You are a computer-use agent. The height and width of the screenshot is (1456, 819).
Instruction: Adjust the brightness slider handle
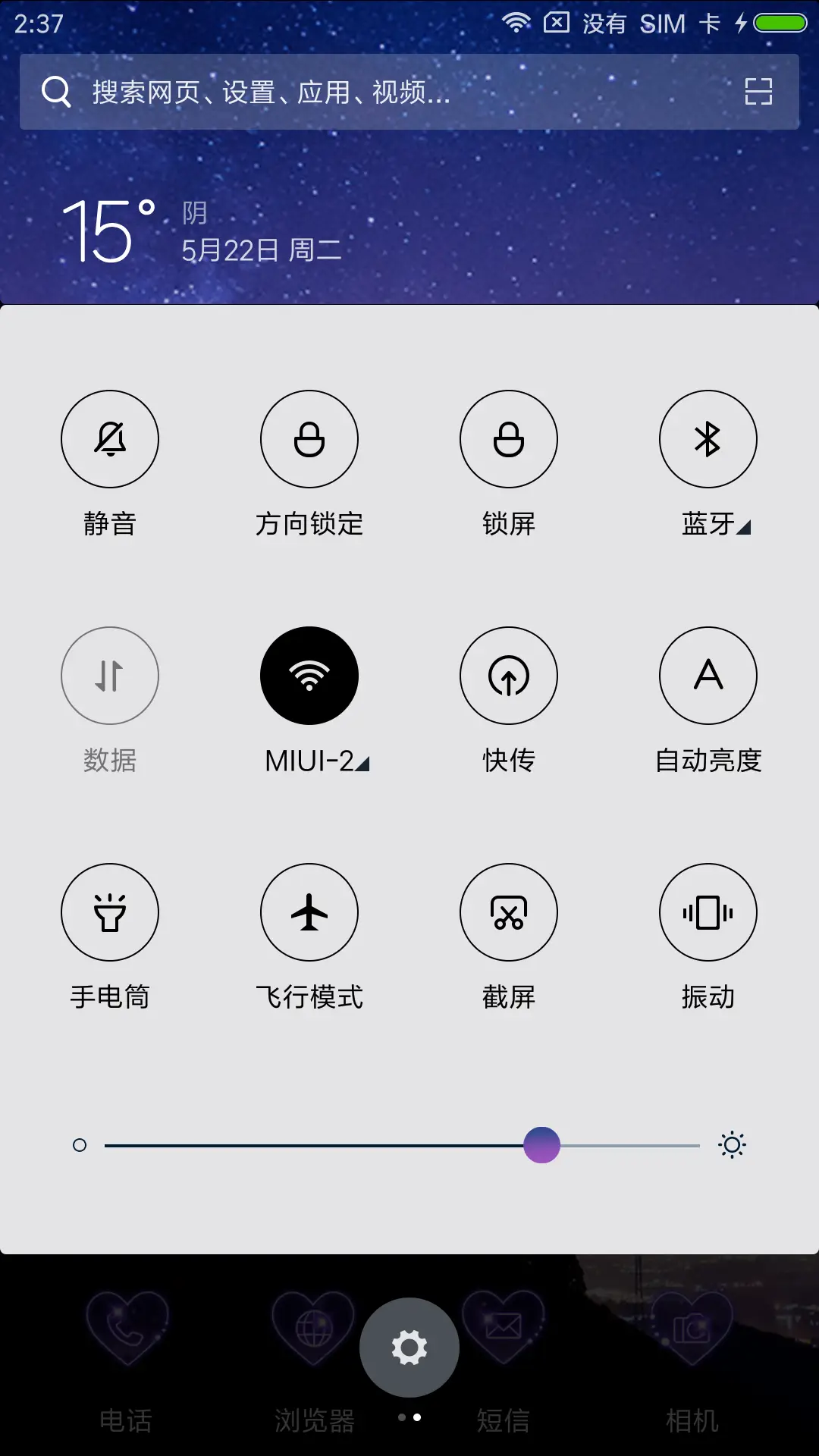[x=541, y=1145]
